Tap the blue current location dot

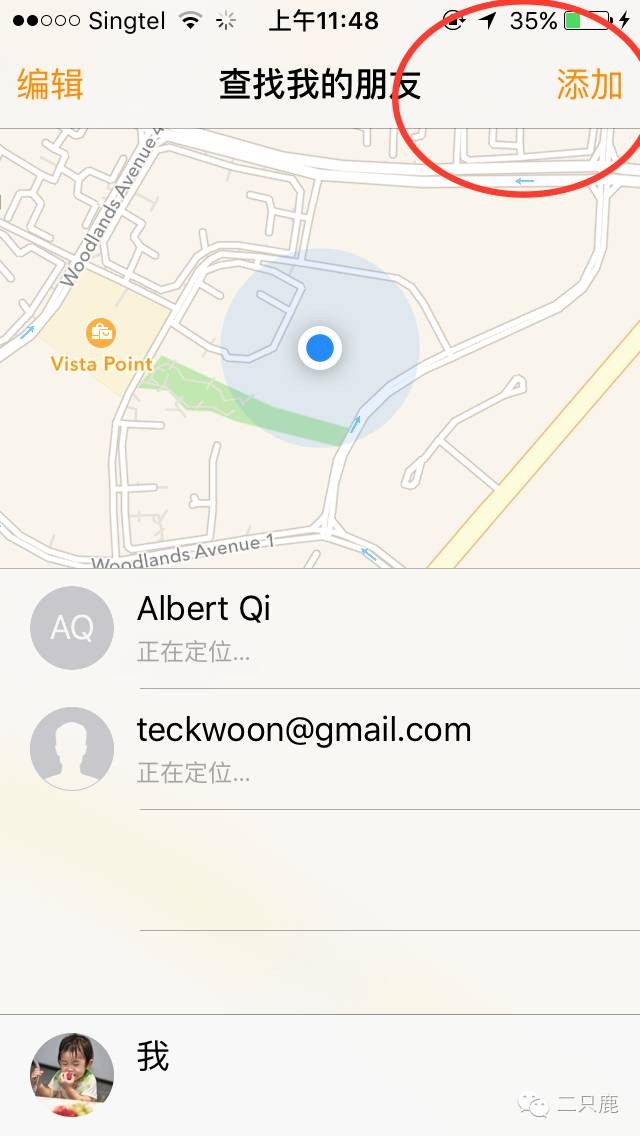tap(320, 348)
